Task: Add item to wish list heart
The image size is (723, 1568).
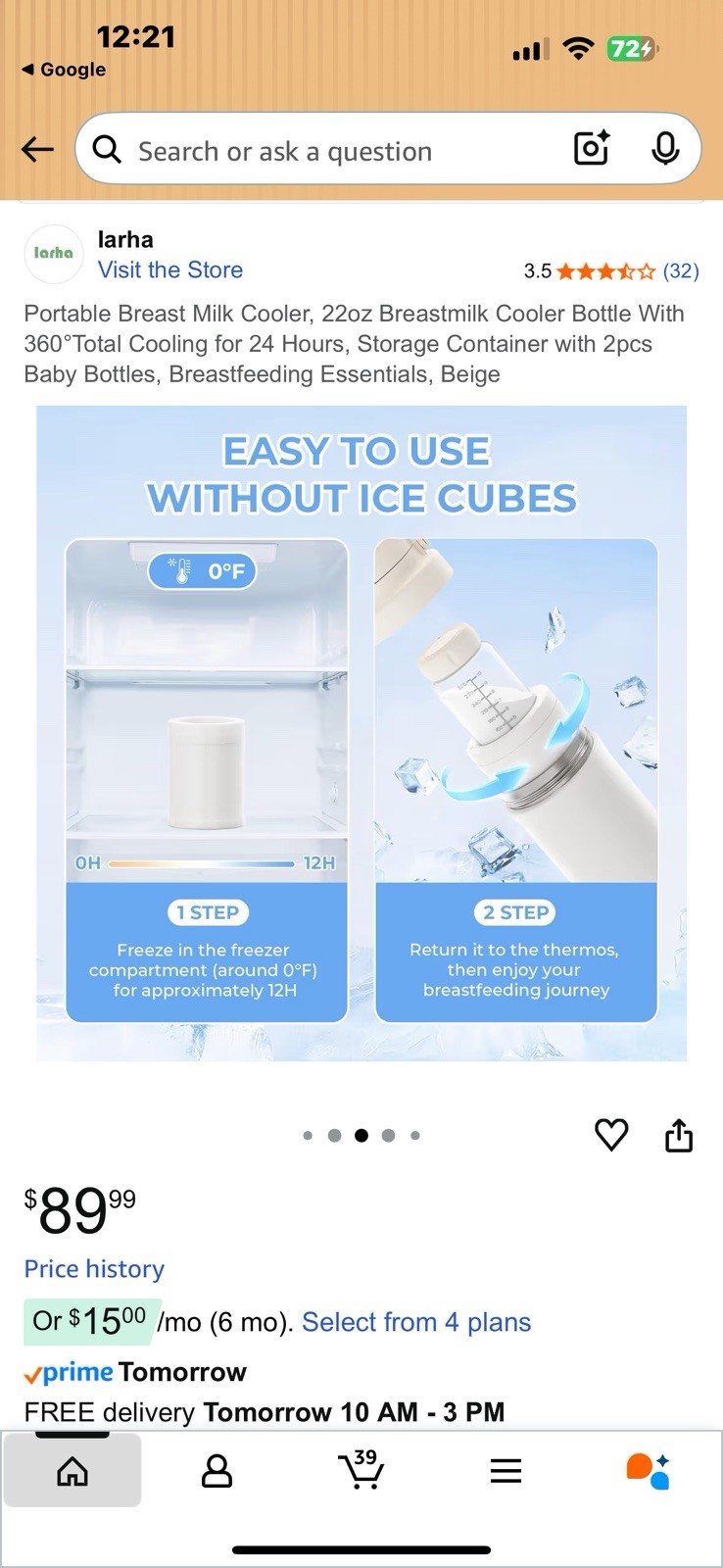Action: 611,1135
